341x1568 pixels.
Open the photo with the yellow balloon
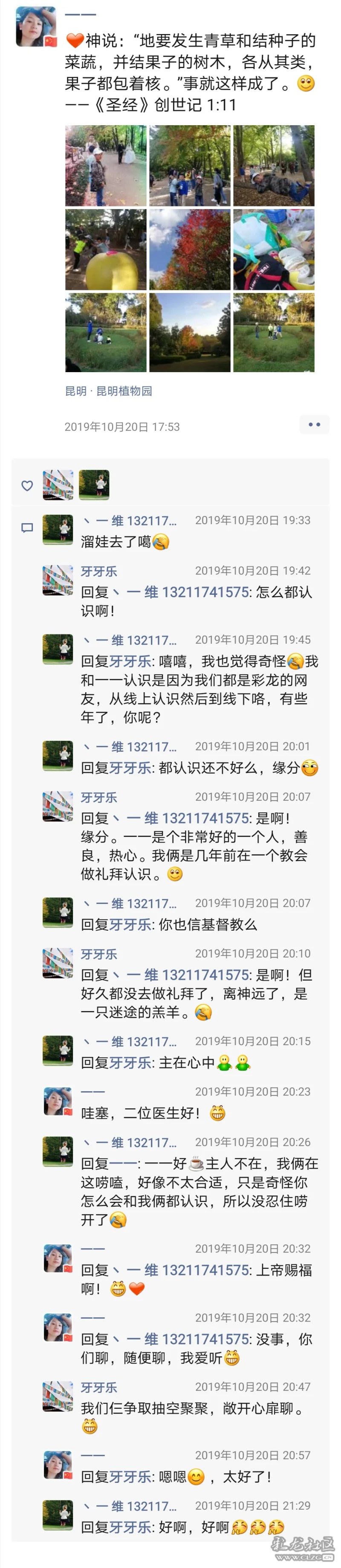click(106, 249)
